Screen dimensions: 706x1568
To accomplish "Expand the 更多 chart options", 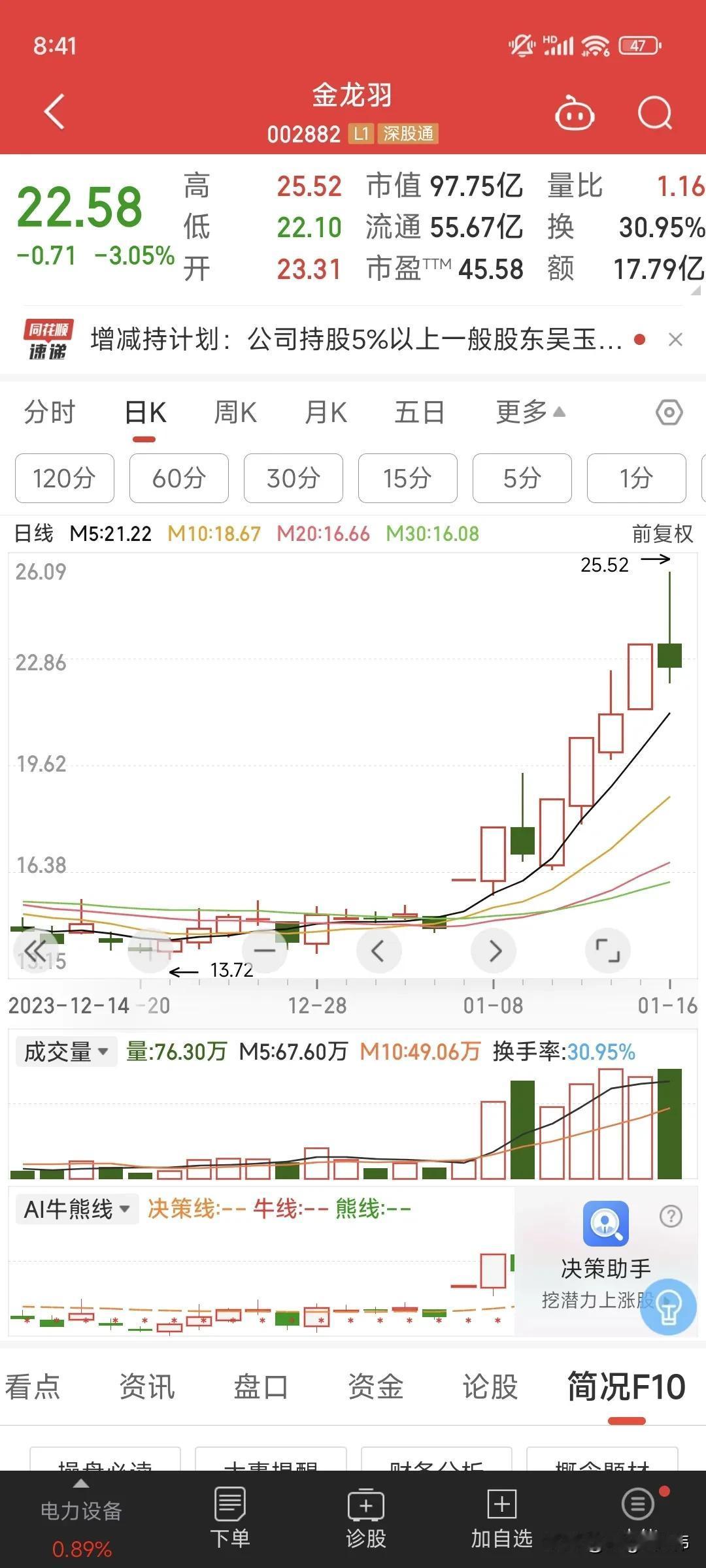I will 530,412.
